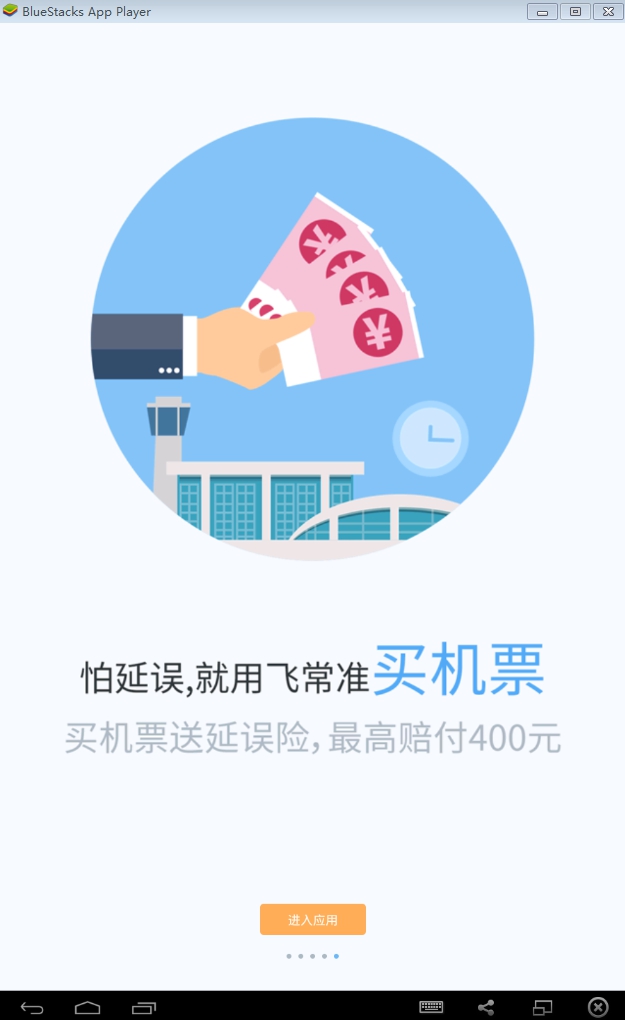
Task: Restore the BlueStacks window size
Action: [575, 12]
